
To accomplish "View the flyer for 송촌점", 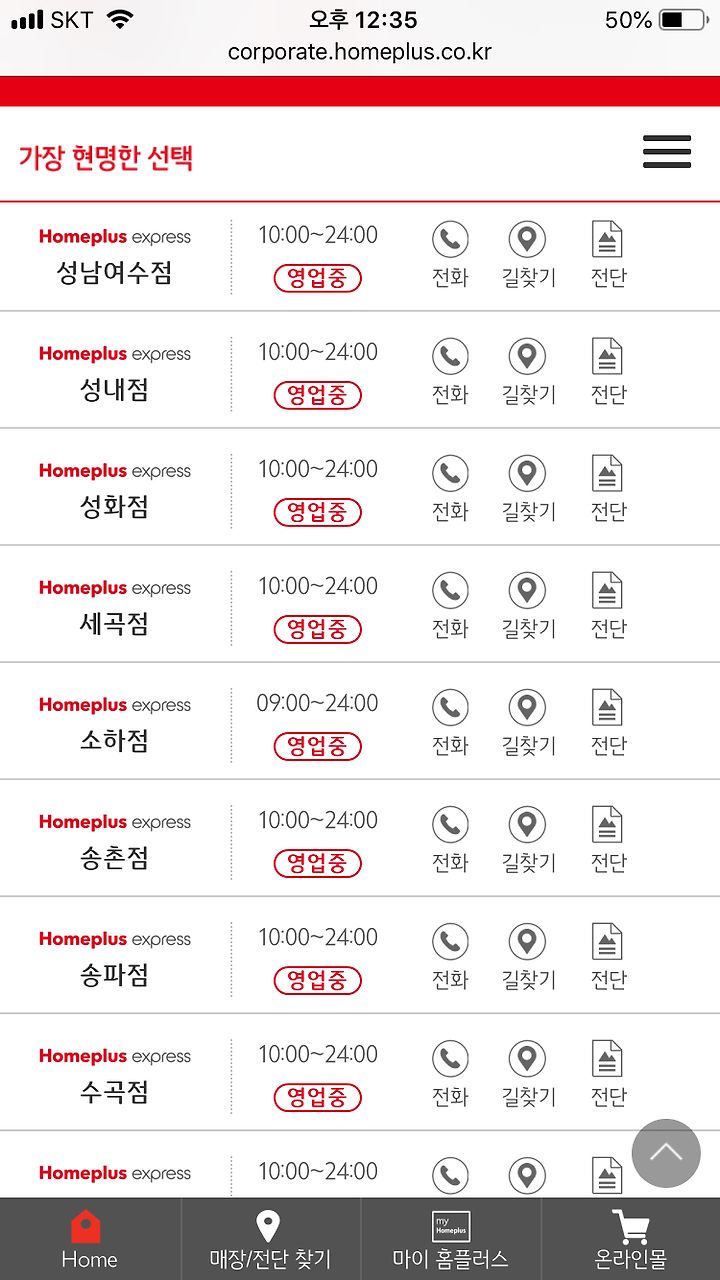I will [608, 840].
